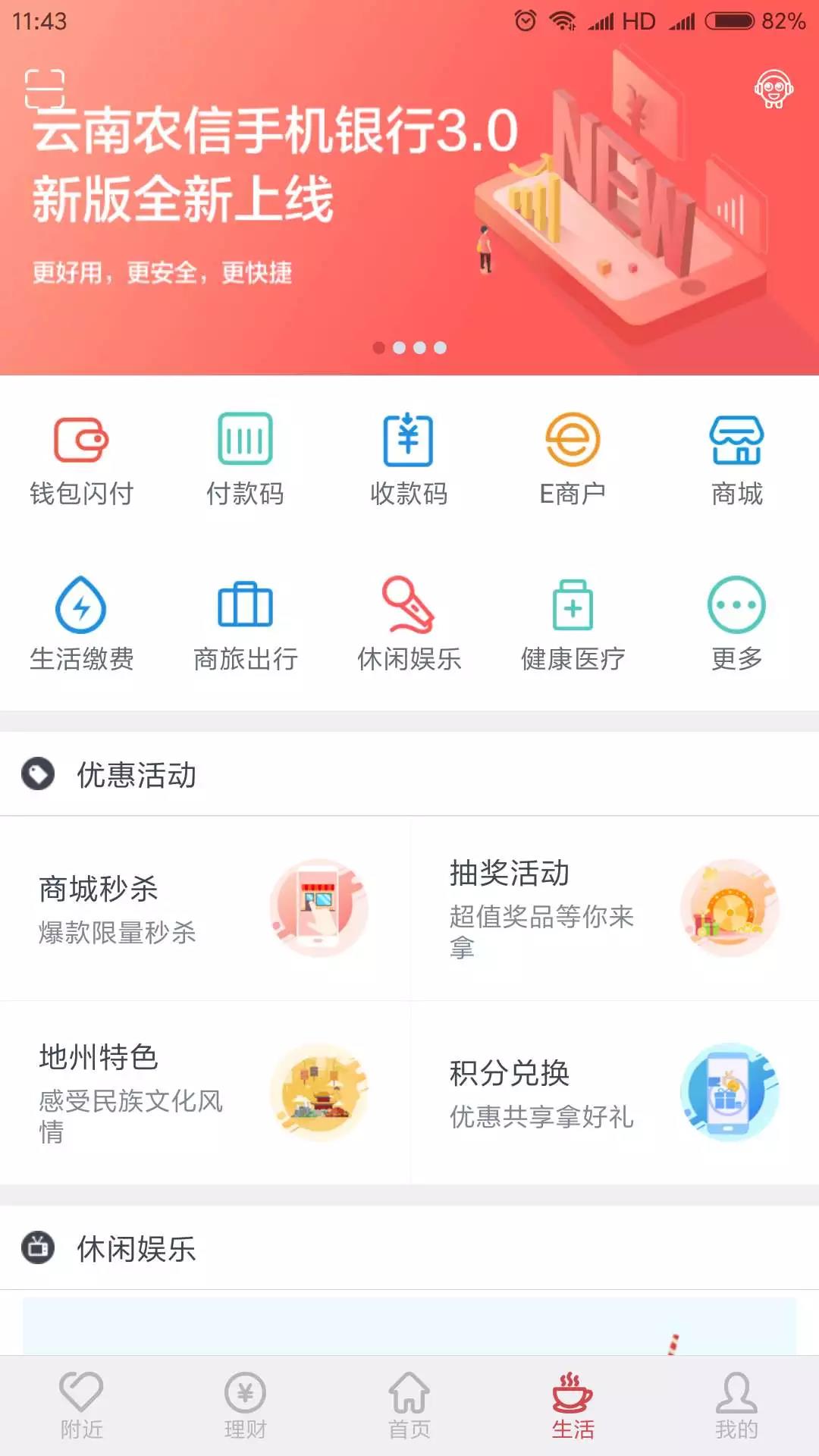Switch to the 附近 tab
Image resolution: width=819 pixels, height=1456 pixels.
81,1405
